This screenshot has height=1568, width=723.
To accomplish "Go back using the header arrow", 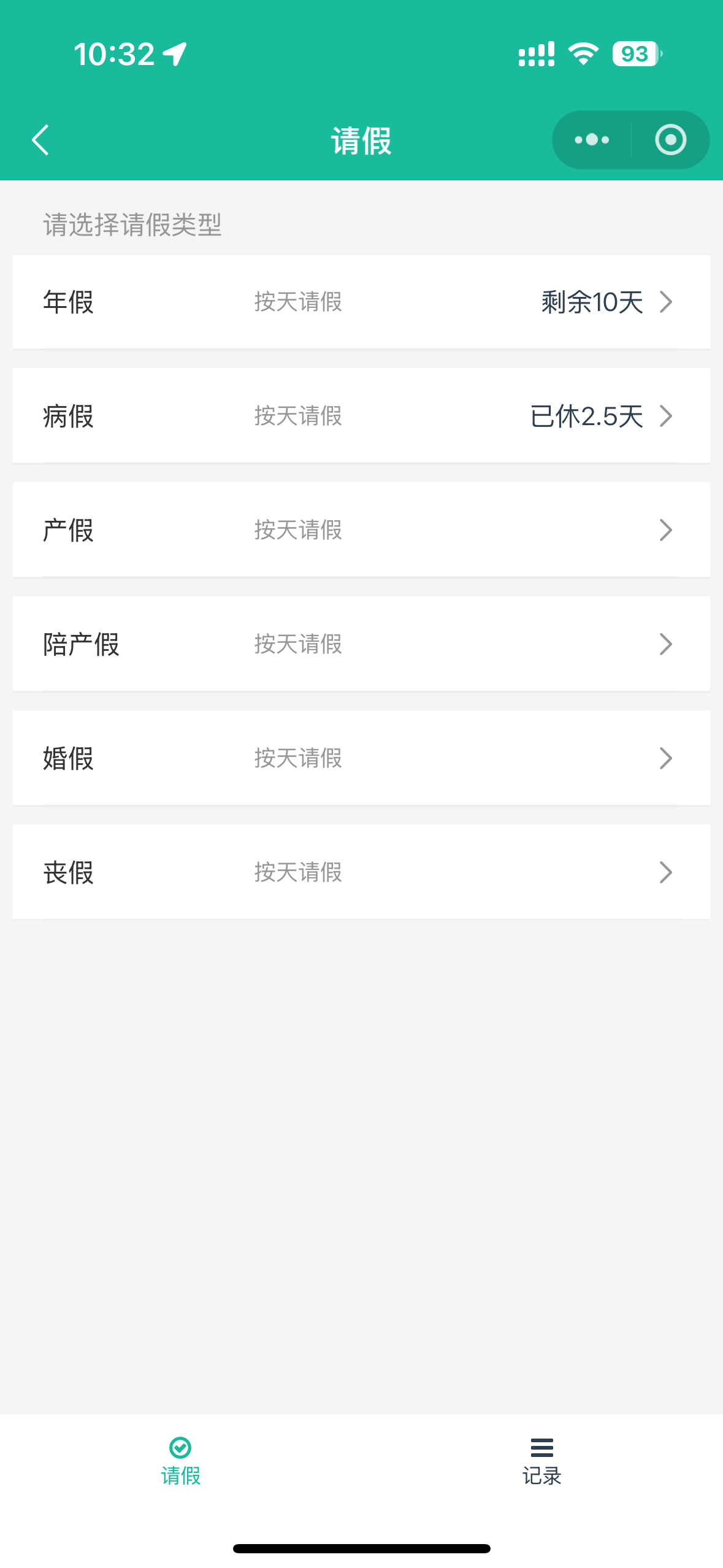I will click(x=40, y=140).
